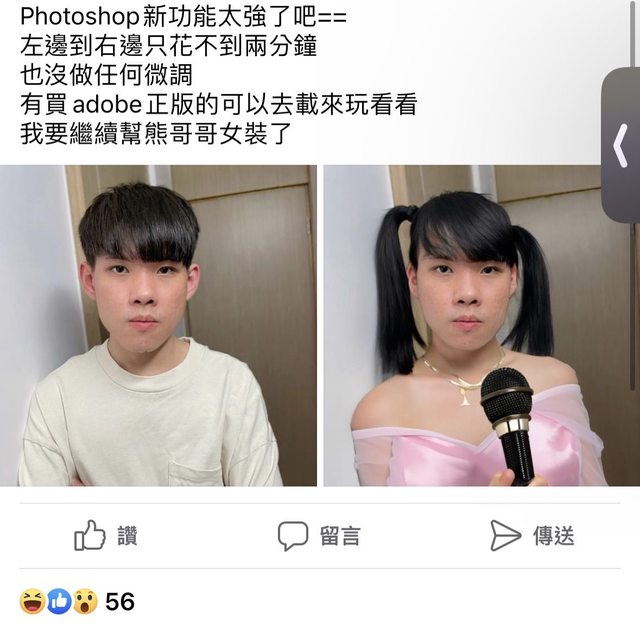Open the left original photo
This screenshot has height=634, width=640.
tap(158, 325)
